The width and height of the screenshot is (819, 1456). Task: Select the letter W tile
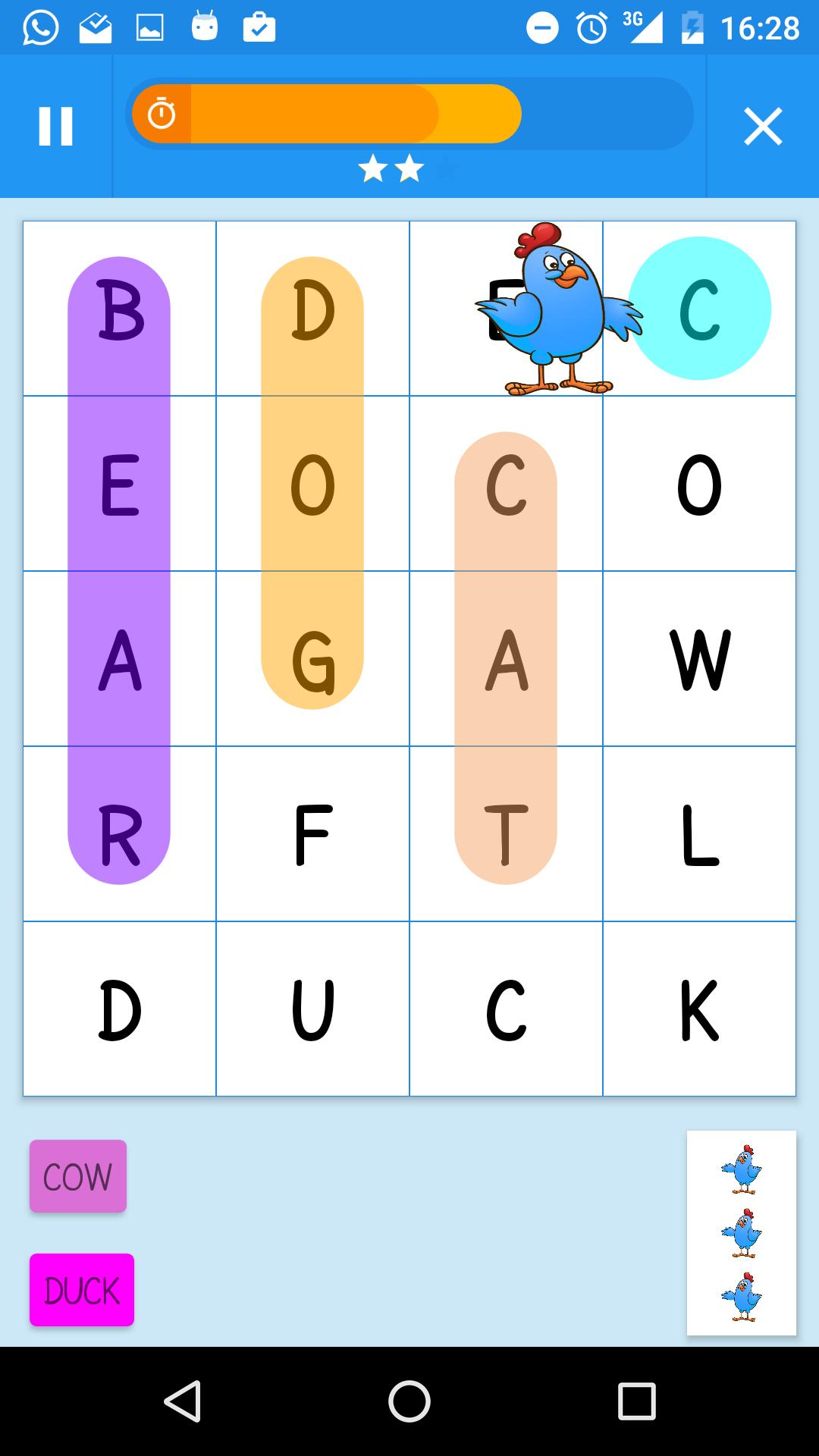[x=699, y=659]
